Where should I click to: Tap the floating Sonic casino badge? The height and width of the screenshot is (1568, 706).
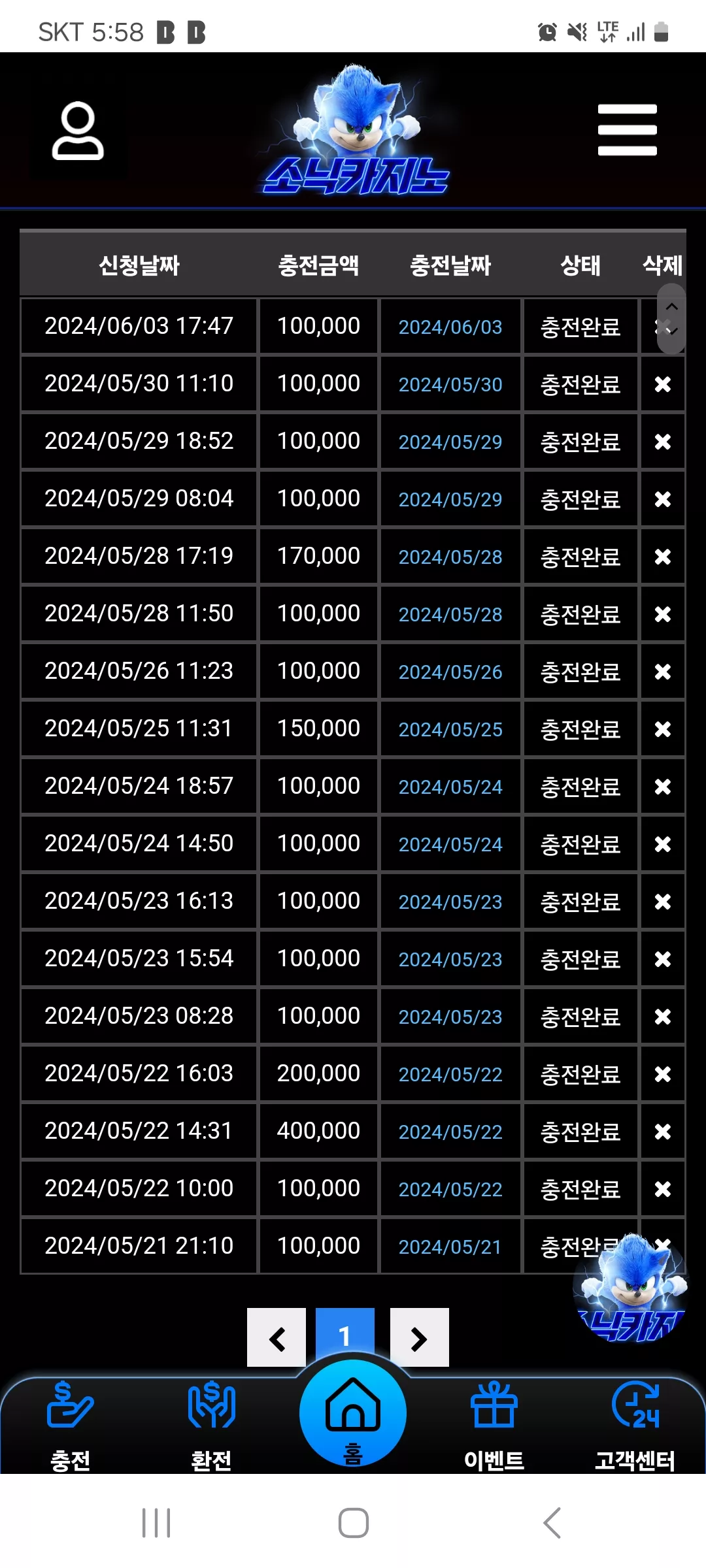(631, 1287)
